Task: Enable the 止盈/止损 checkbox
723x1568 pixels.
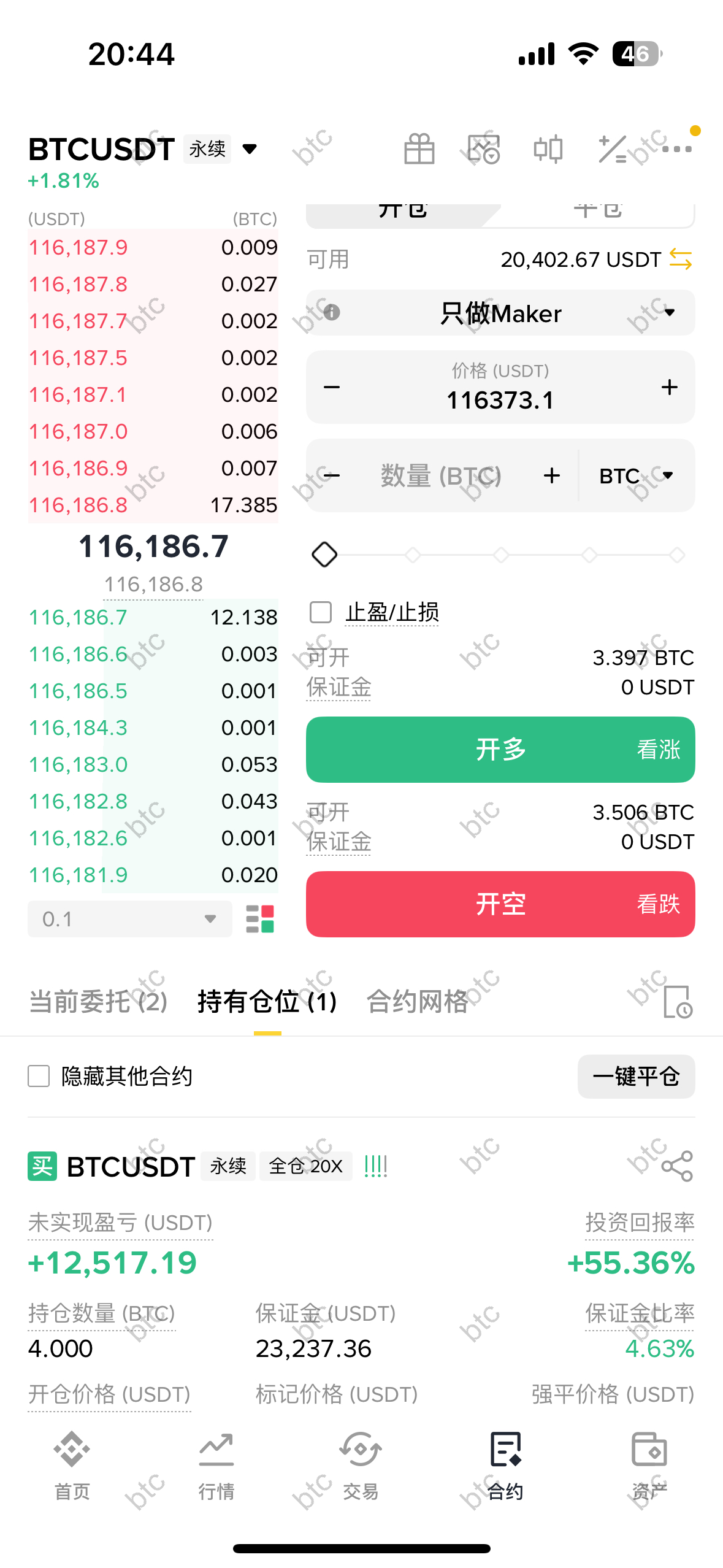Action: [x=321, y=612]
